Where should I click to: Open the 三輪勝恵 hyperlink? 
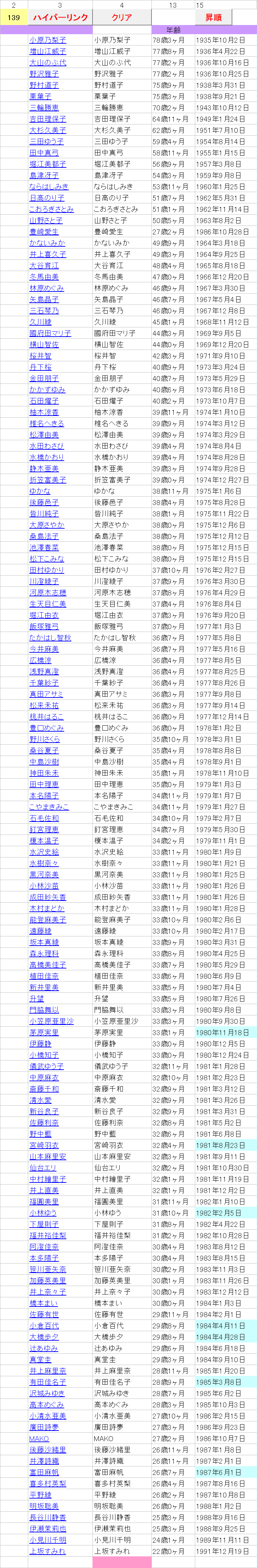44,108
